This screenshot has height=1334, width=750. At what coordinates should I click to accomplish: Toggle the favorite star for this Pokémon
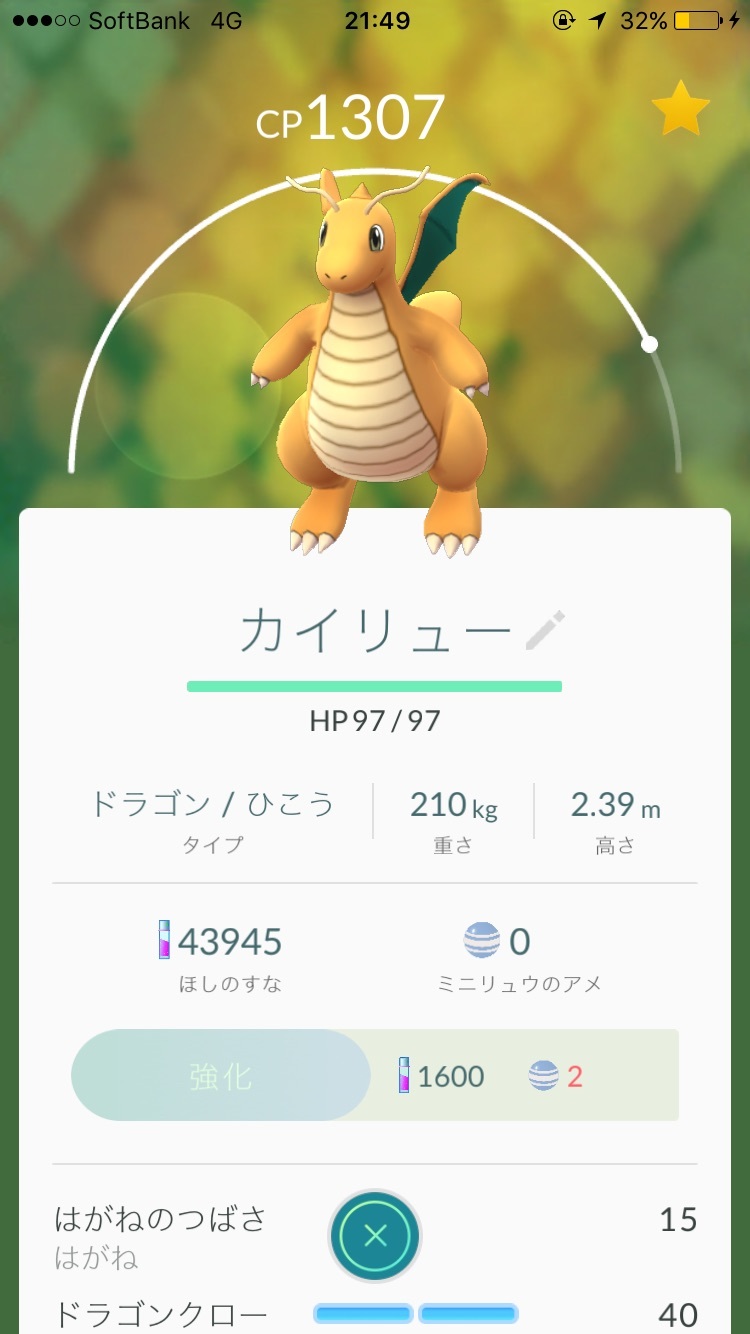[x=681, y=111]
